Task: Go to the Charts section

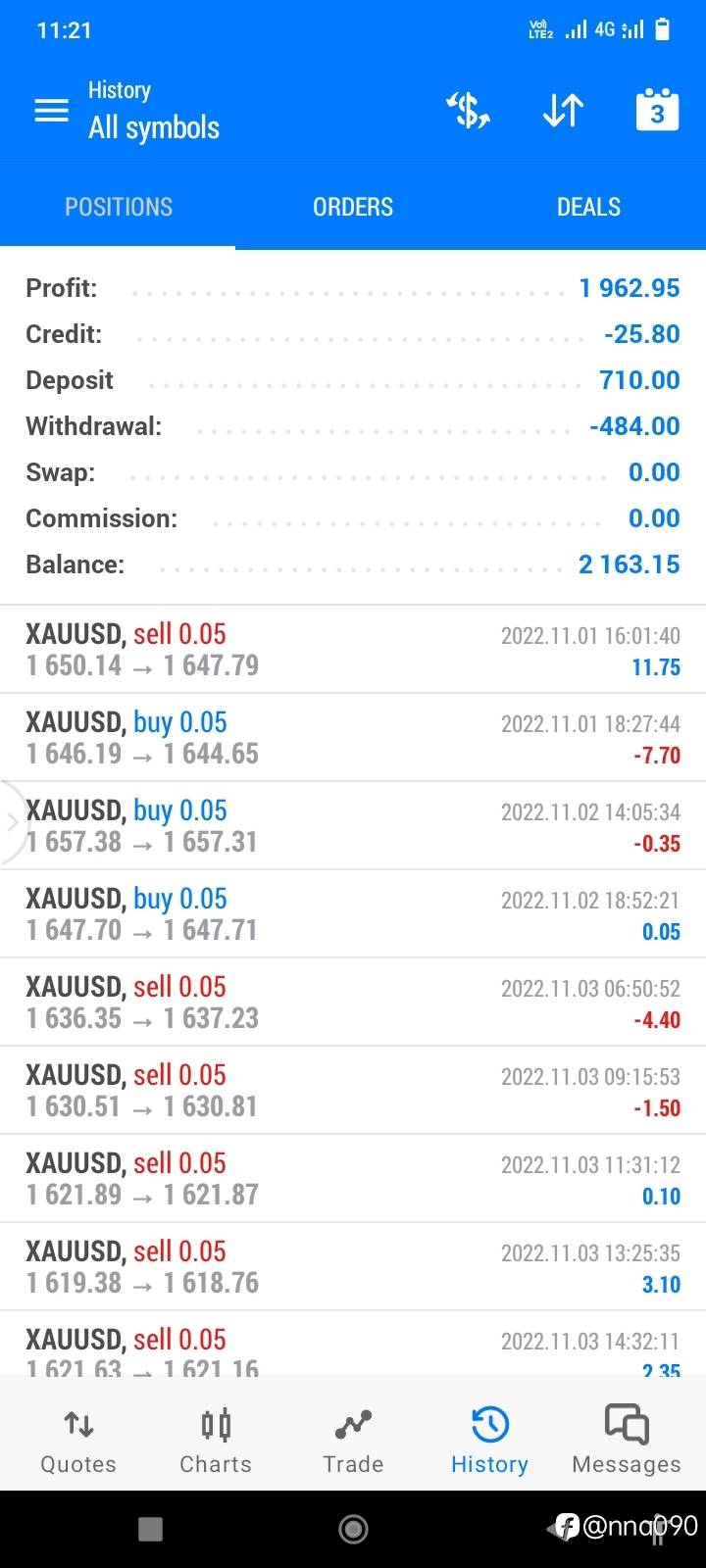Action: 216,1441
